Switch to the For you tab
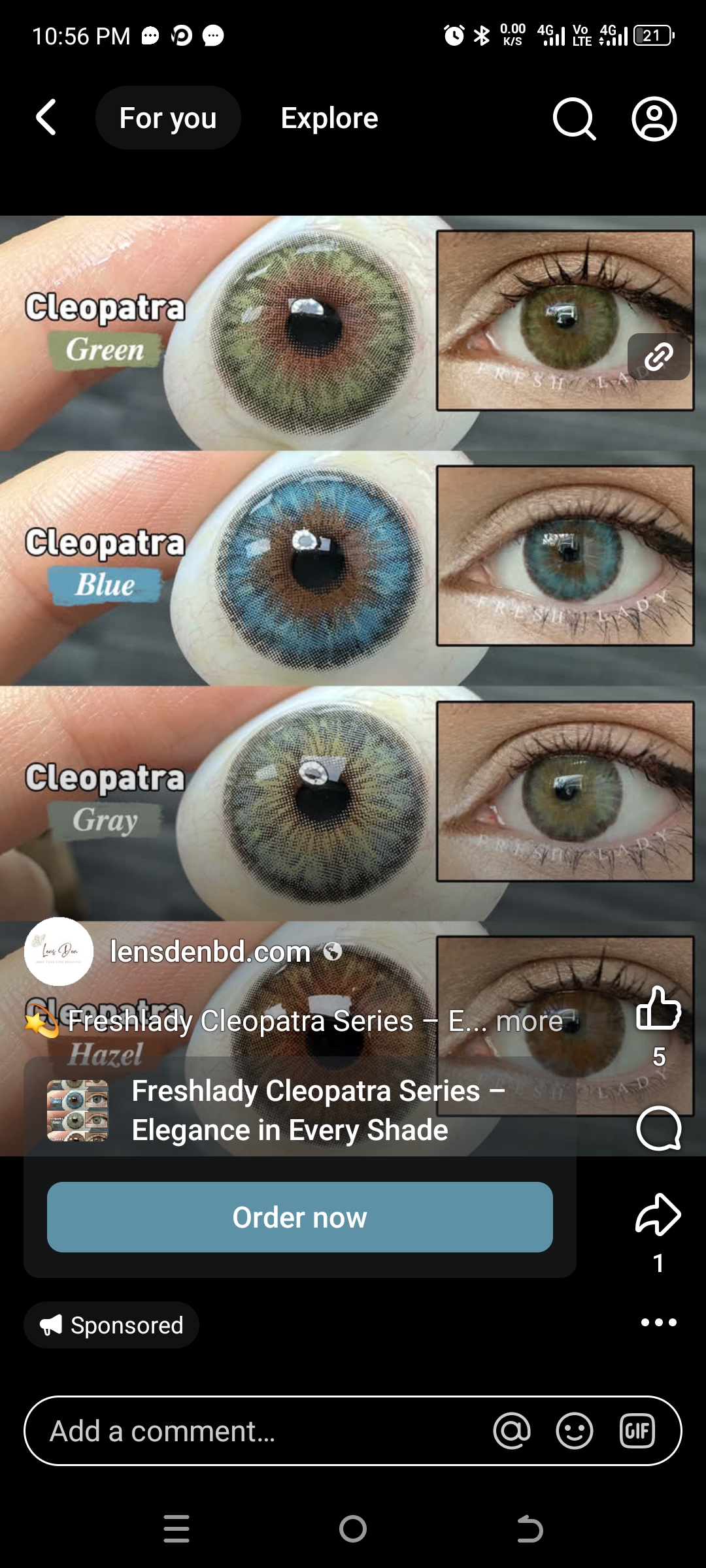Image resolution: width=706 pixels, height=1568 pixels. pyautogui.click(x=168, y=118)
